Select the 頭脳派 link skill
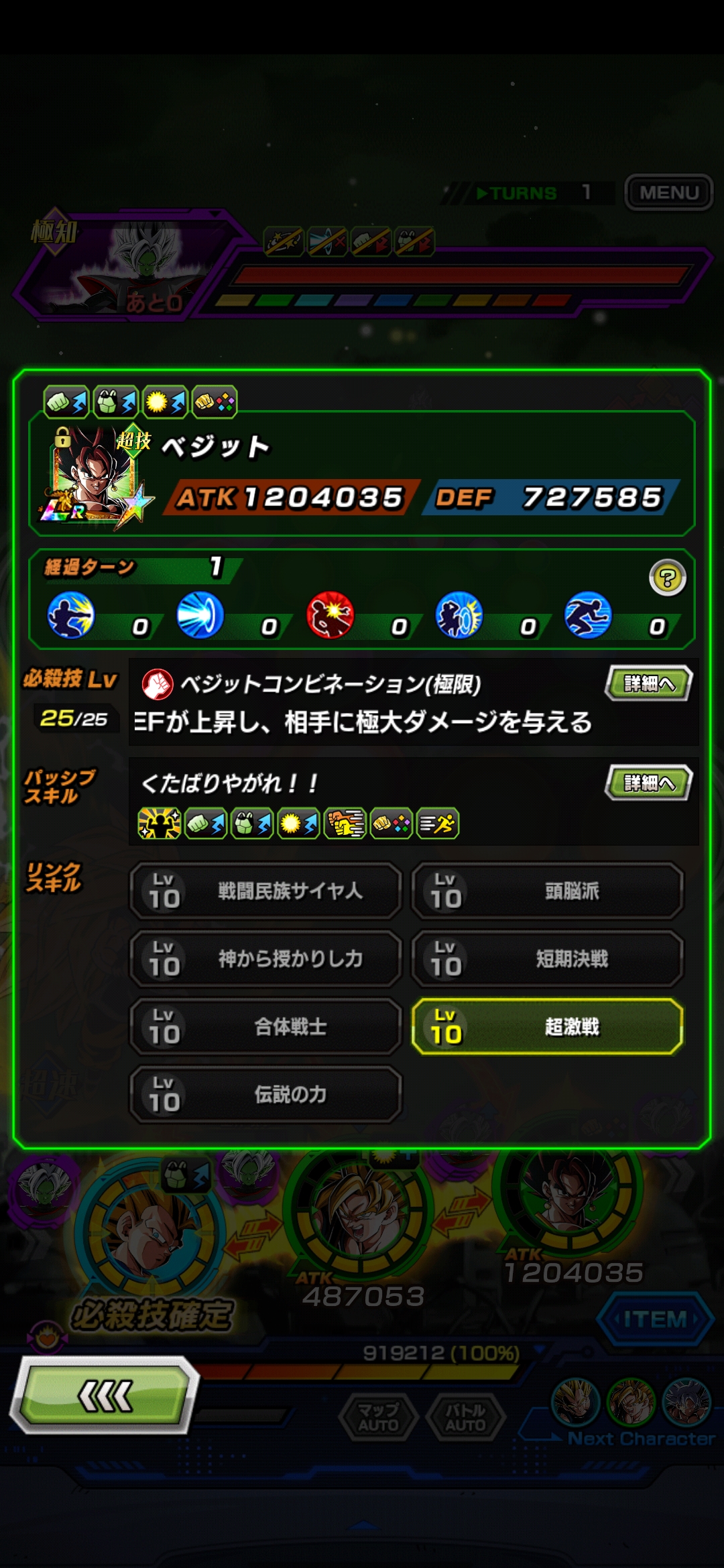This screenshot has height=1568, width=724. (548, 891)
